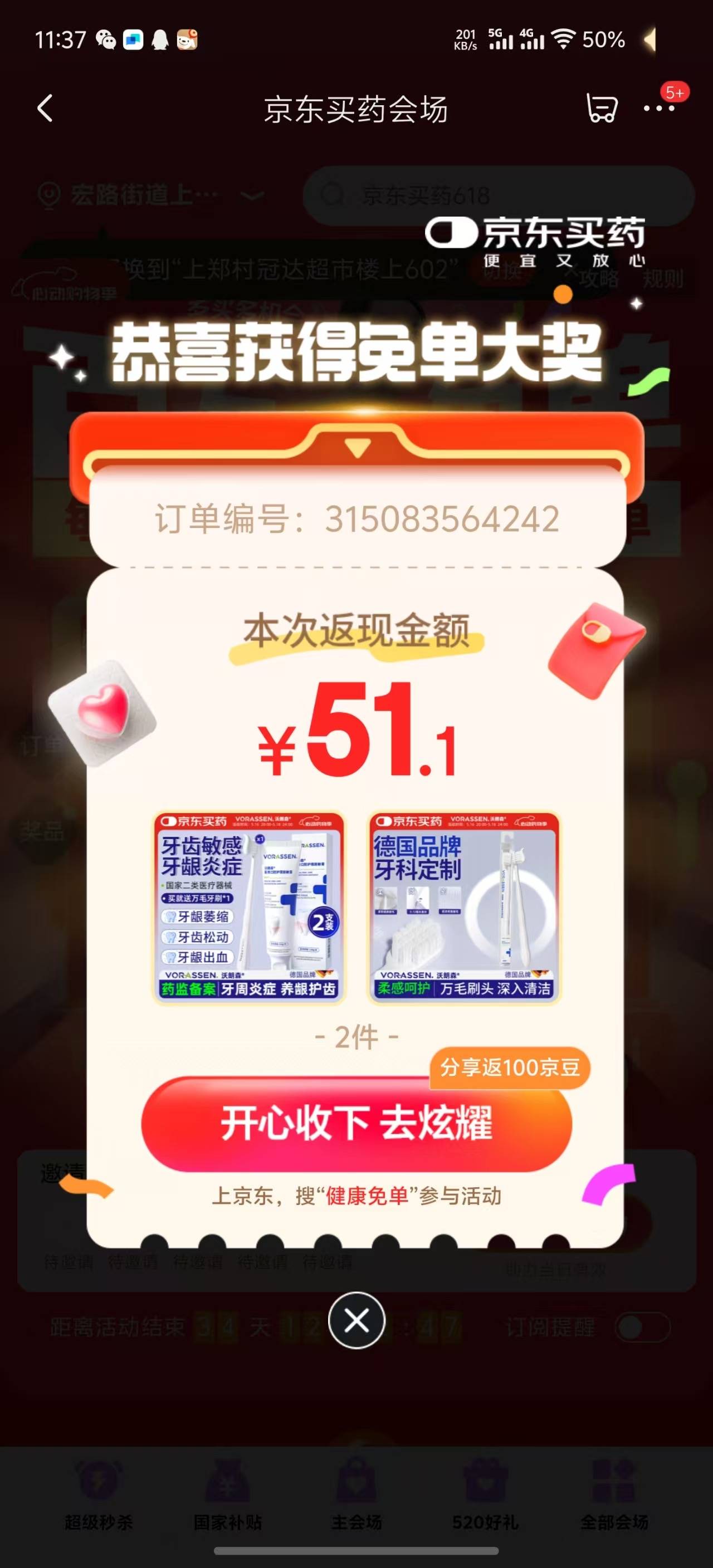The width and height of the screenshot is (713, 1568).
Task: Open the toothpaste product image
Action: 248,908
